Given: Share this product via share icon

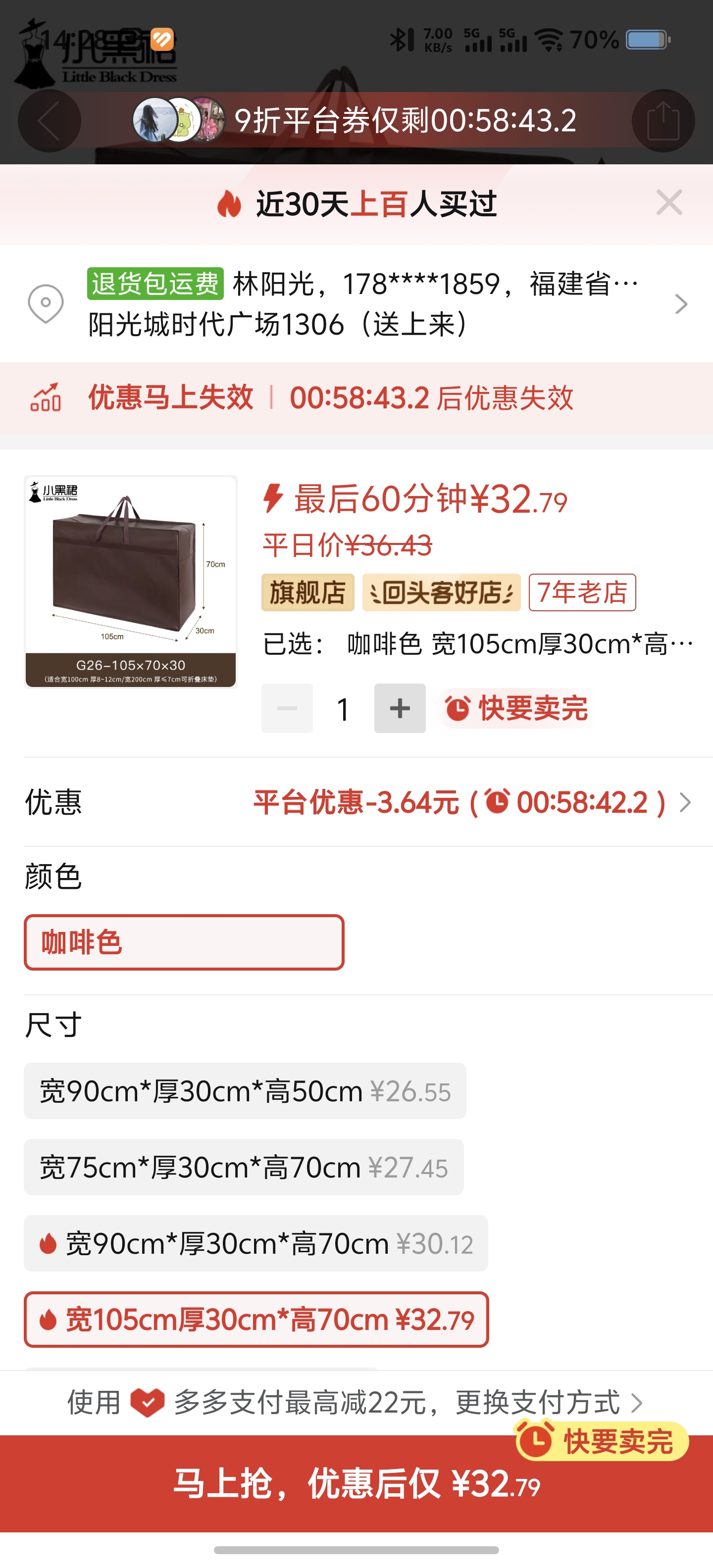Looking at the screenshot, I should 663,121.
